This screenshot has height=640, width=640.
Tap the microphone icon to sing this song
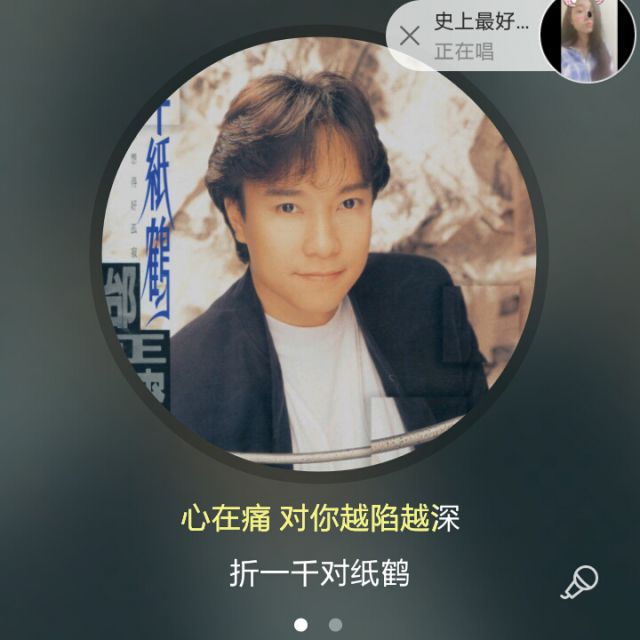tap(578, 581)
